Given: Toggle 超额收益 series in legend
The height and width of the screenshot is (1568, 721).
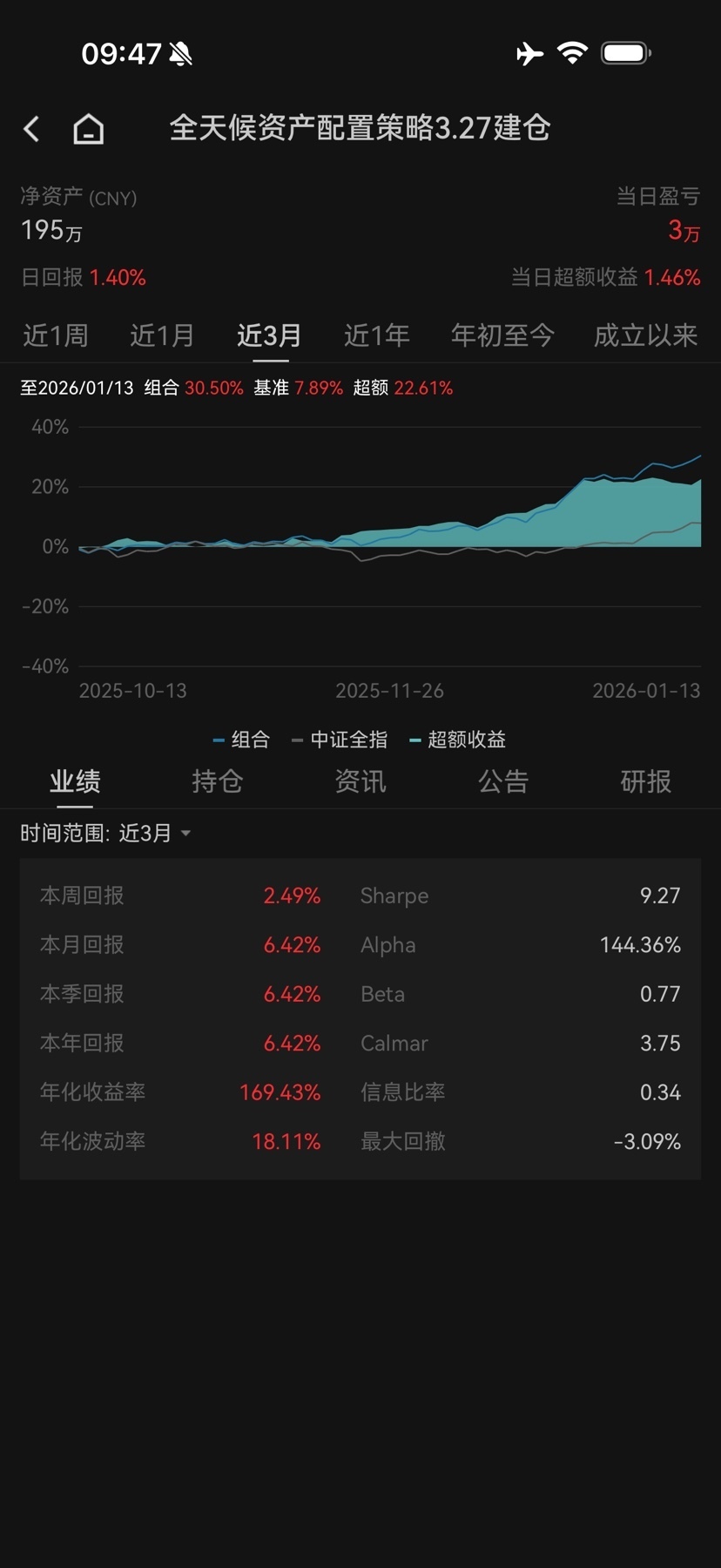Looking at the screenshot, I should tap(458, 740).
